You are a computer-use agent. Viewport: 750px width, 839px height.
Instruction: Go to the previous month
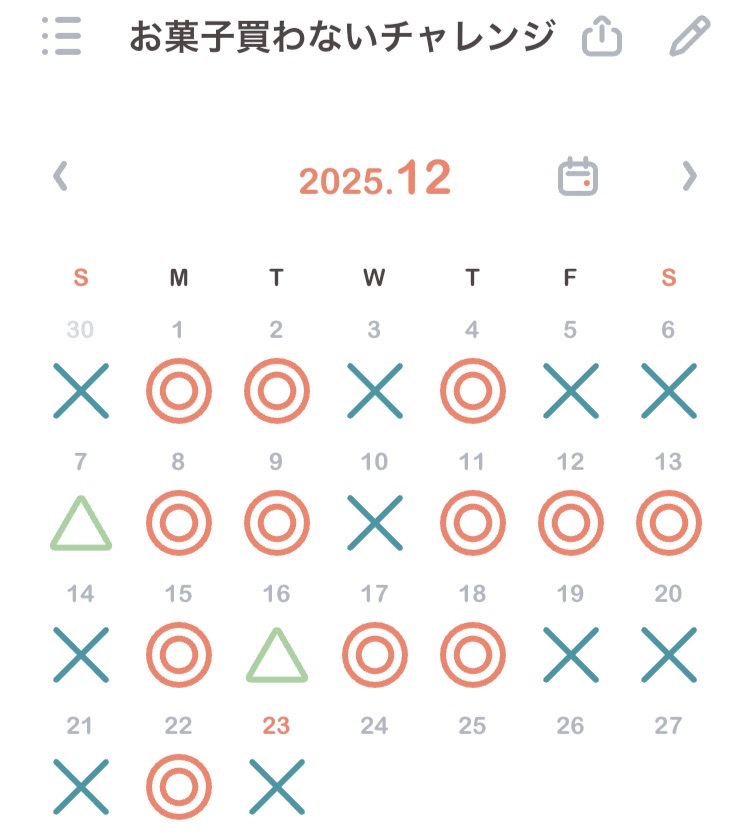tap(61, 177)
